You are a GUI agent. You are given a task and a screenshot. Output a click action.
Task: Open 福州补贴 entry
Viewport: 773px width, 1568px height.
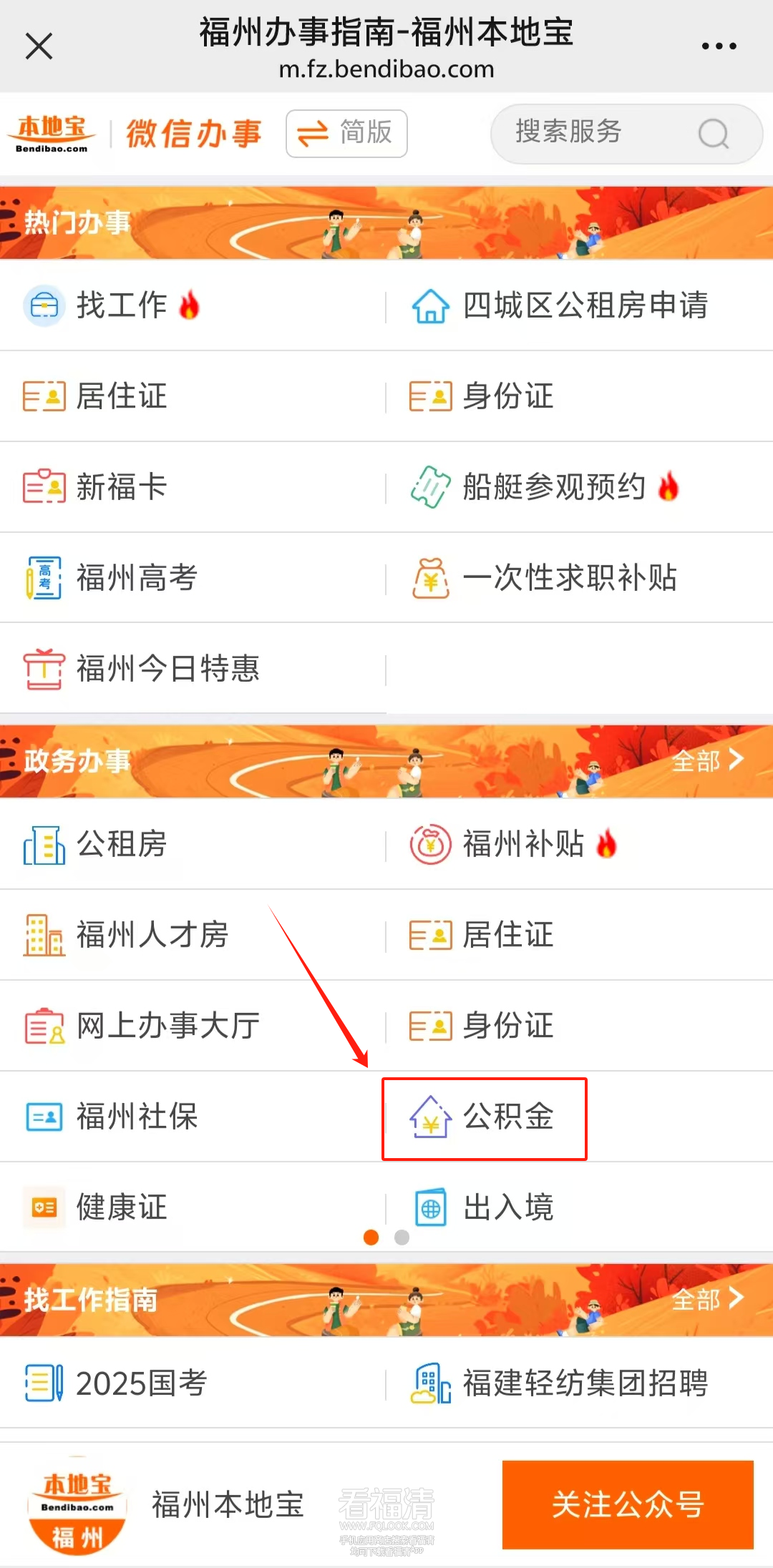coord(522,844)
